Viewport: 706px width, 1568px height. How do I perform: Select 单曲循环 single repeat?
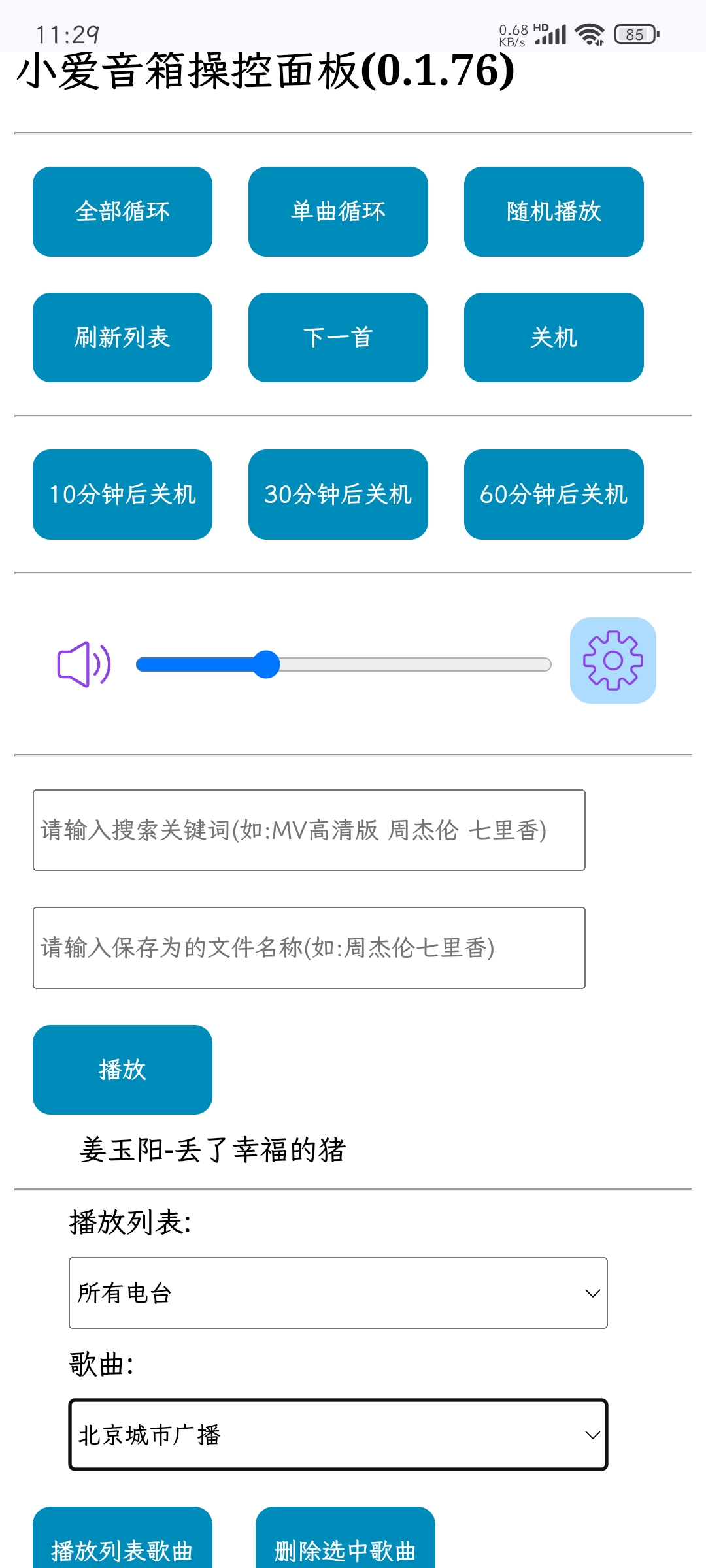(x=338, y=212)
